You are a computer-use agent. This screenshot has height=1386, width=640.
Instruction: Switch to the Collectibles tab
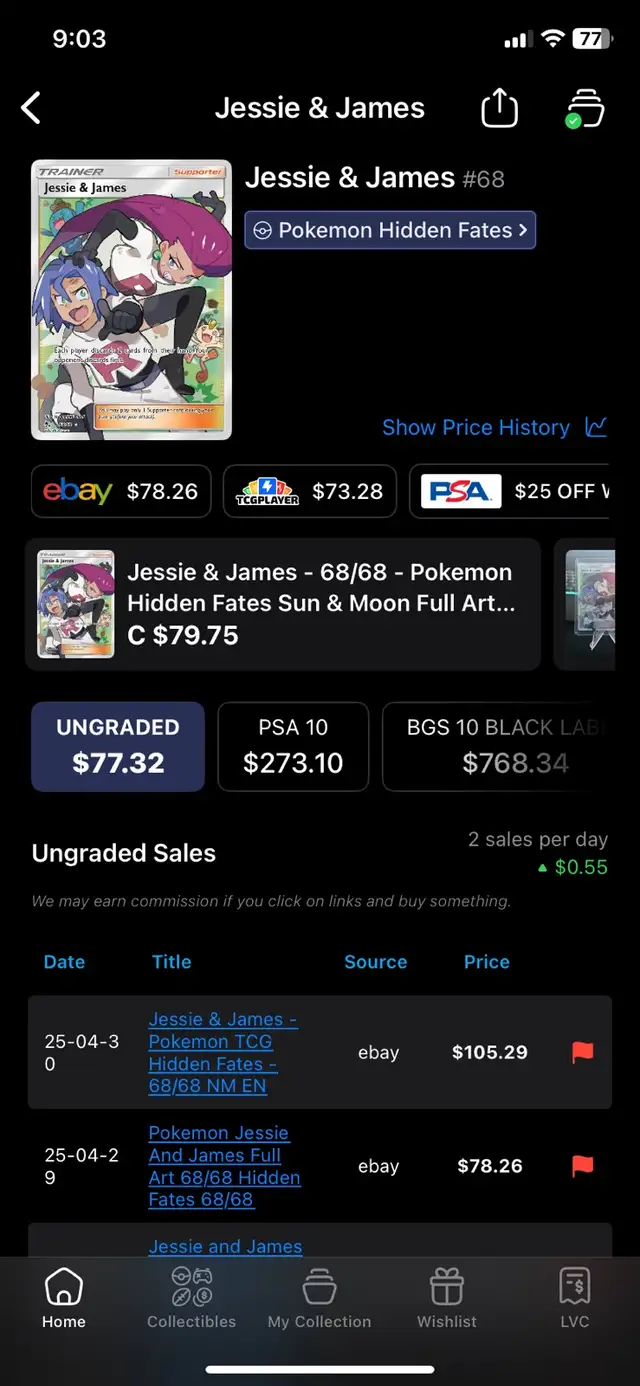click(x=192, y=1298)
